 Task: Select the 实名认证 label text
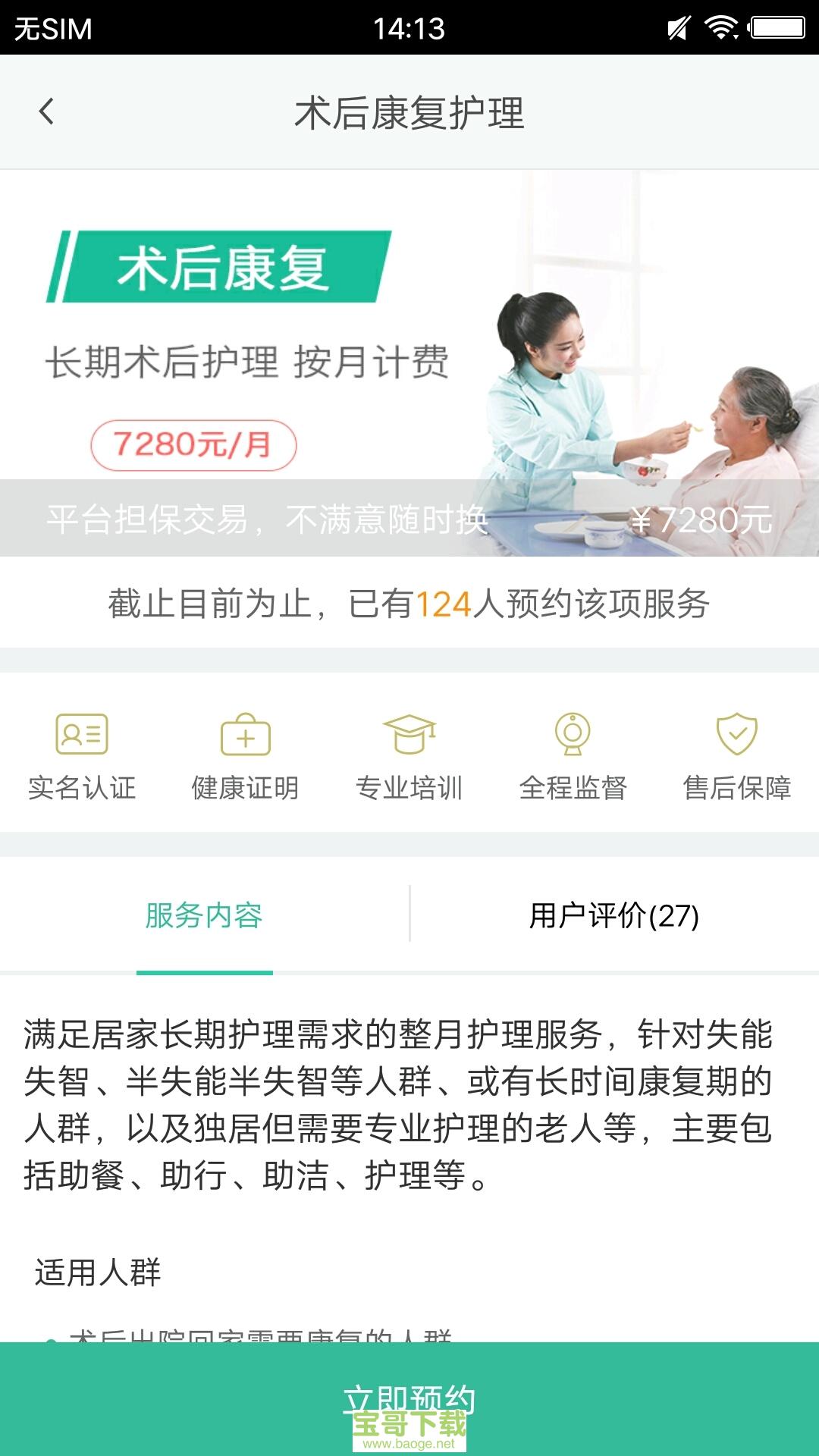click(81, 789)
